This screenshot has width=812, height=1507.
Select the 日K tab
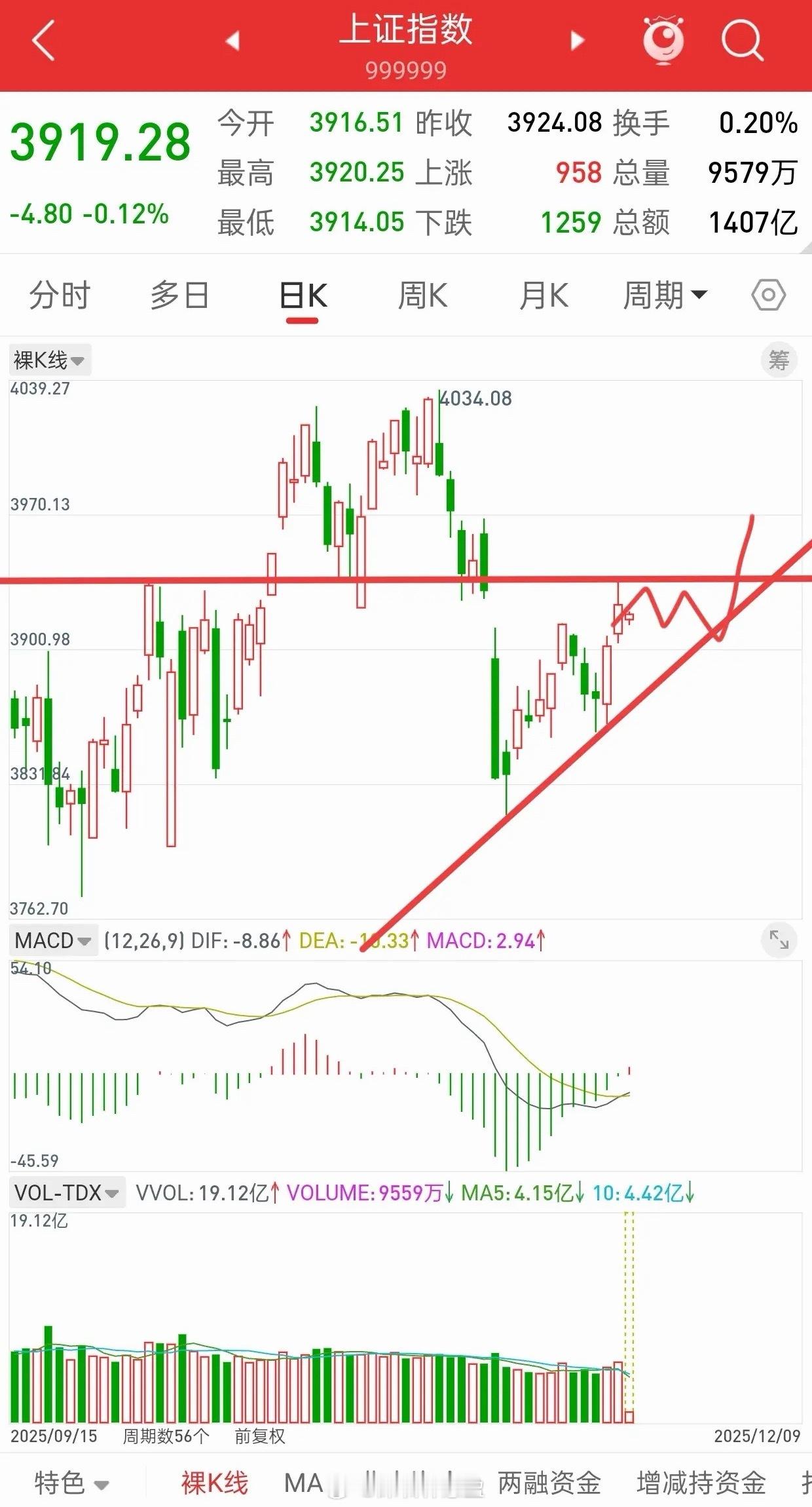303,296
